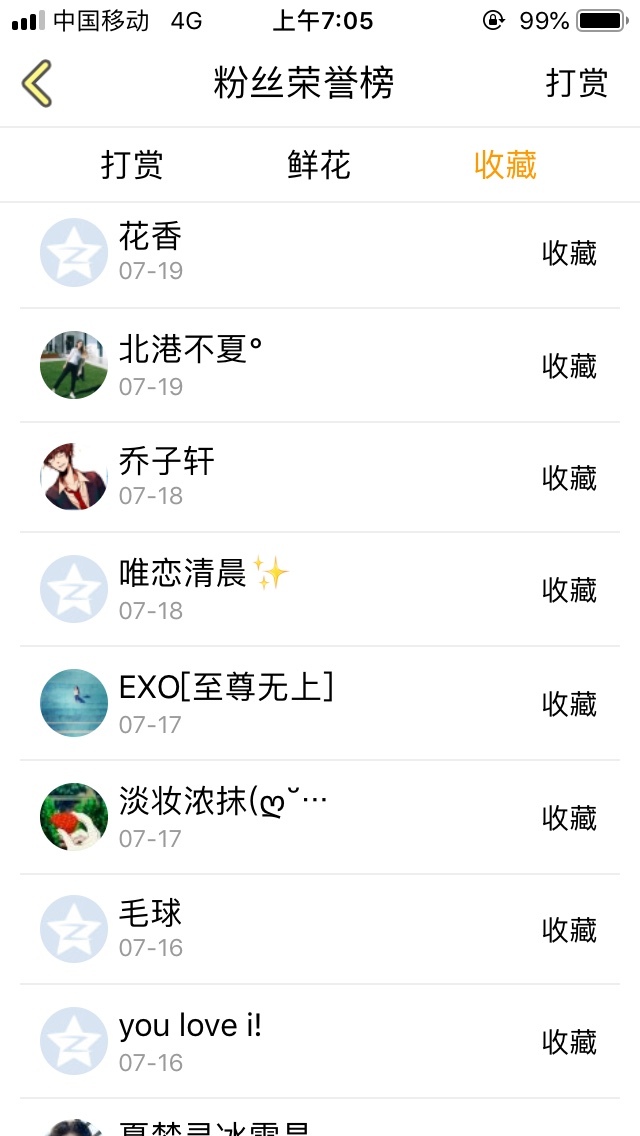Switch to the 打赏 tab
This screenshot has width=640, height=1136.
(132, 165)
